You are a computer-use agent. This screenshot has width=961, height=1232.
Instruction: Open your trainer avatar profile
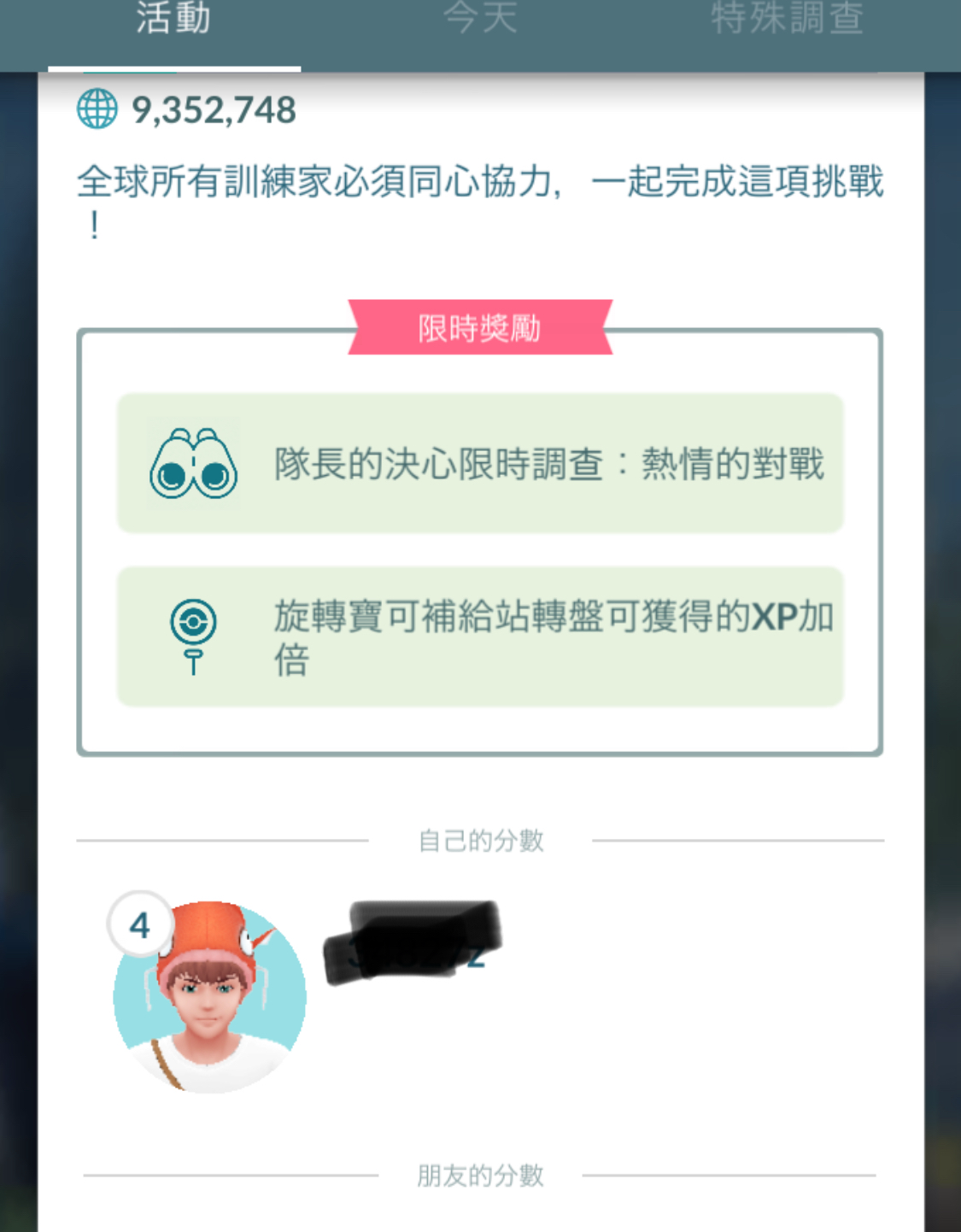pos(209,997)
